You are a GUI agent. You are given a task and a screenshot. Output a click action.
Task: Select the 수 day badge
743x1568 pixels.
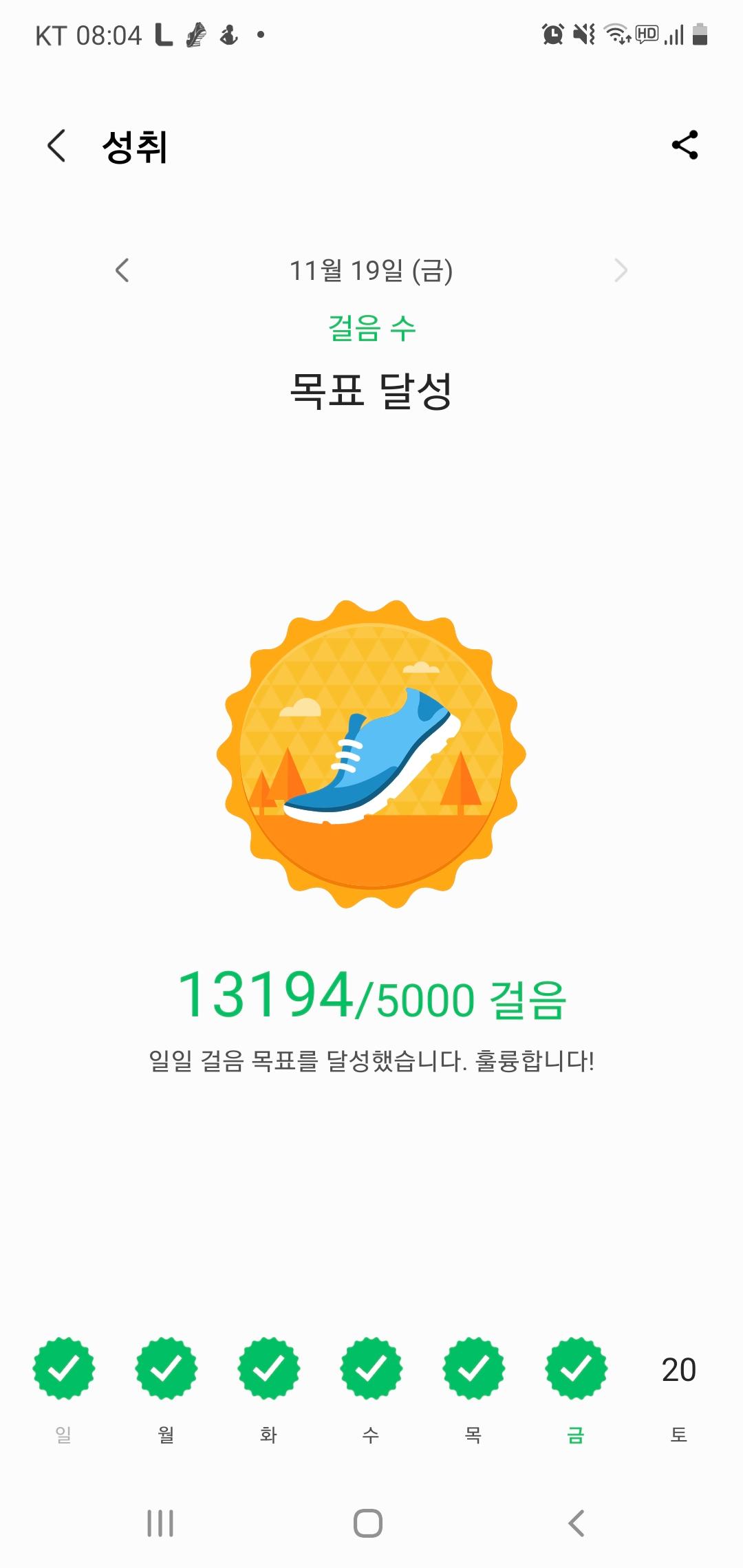coord(371,1369)
